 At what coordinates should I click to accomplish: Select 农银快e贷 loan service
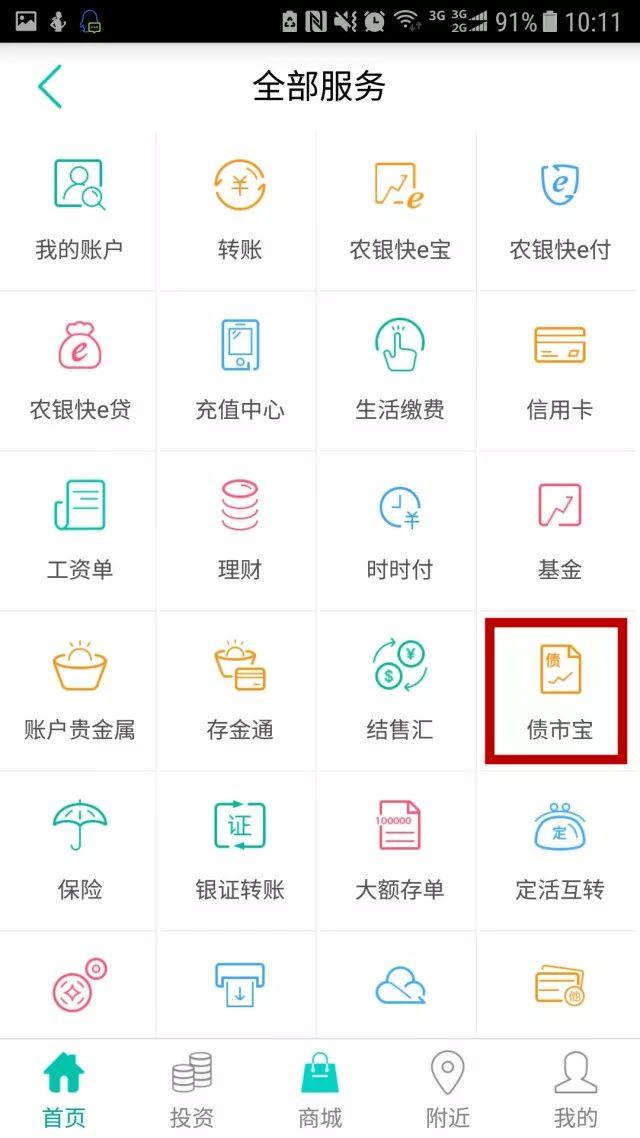click(78, 371)
